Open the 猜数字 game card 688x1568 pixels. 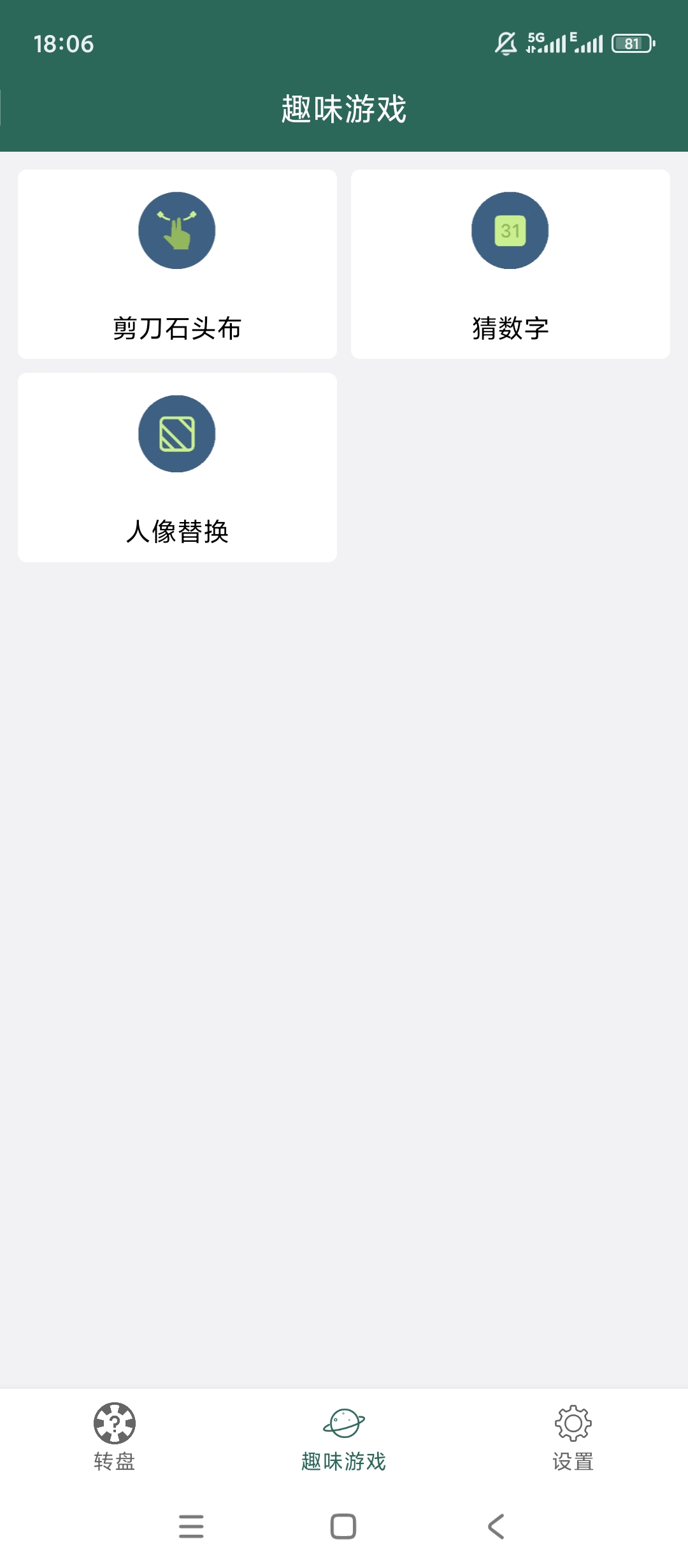[x=510, y=264]
